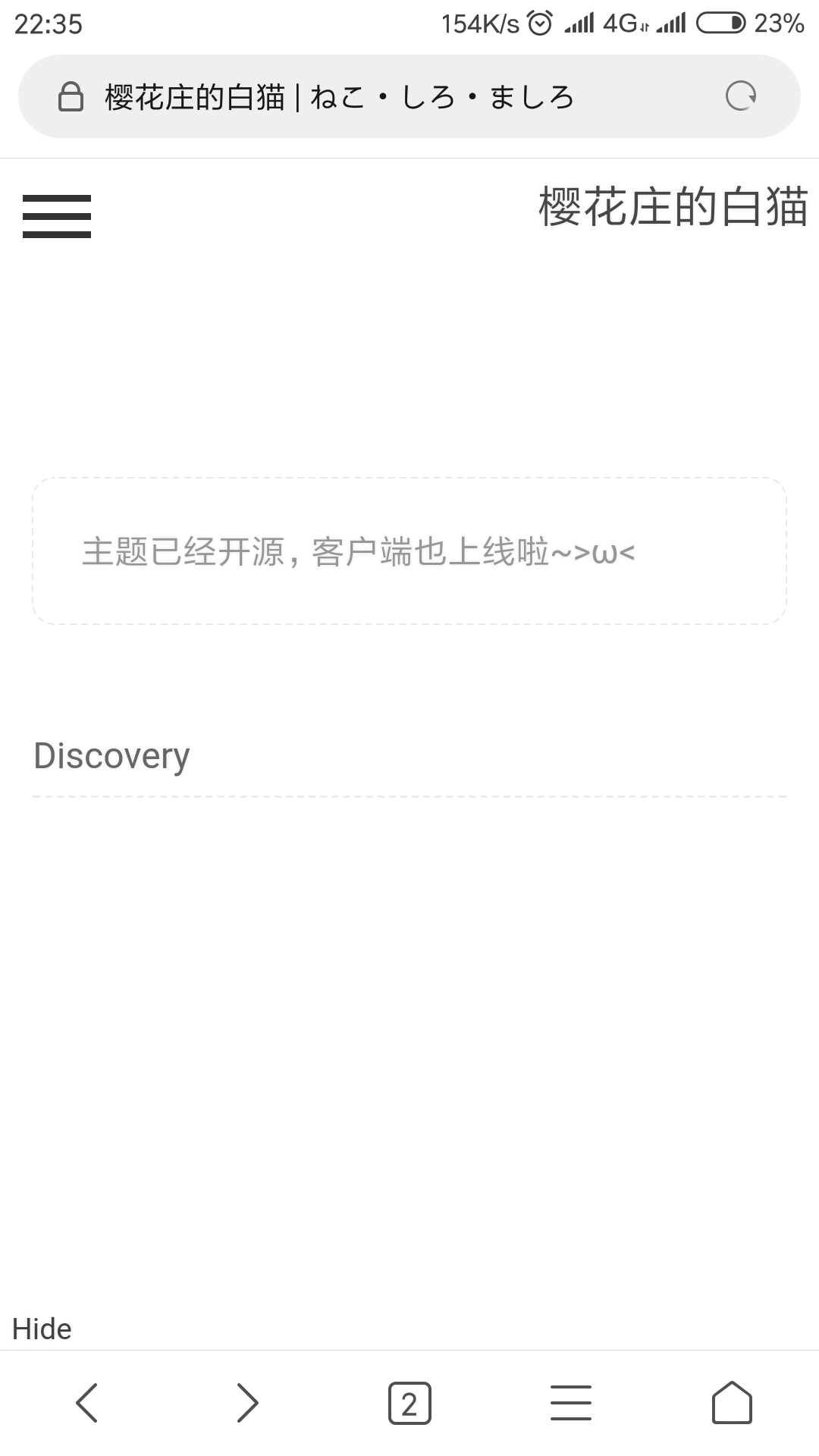Open the hamburger drawer menu

coord(57,216)
